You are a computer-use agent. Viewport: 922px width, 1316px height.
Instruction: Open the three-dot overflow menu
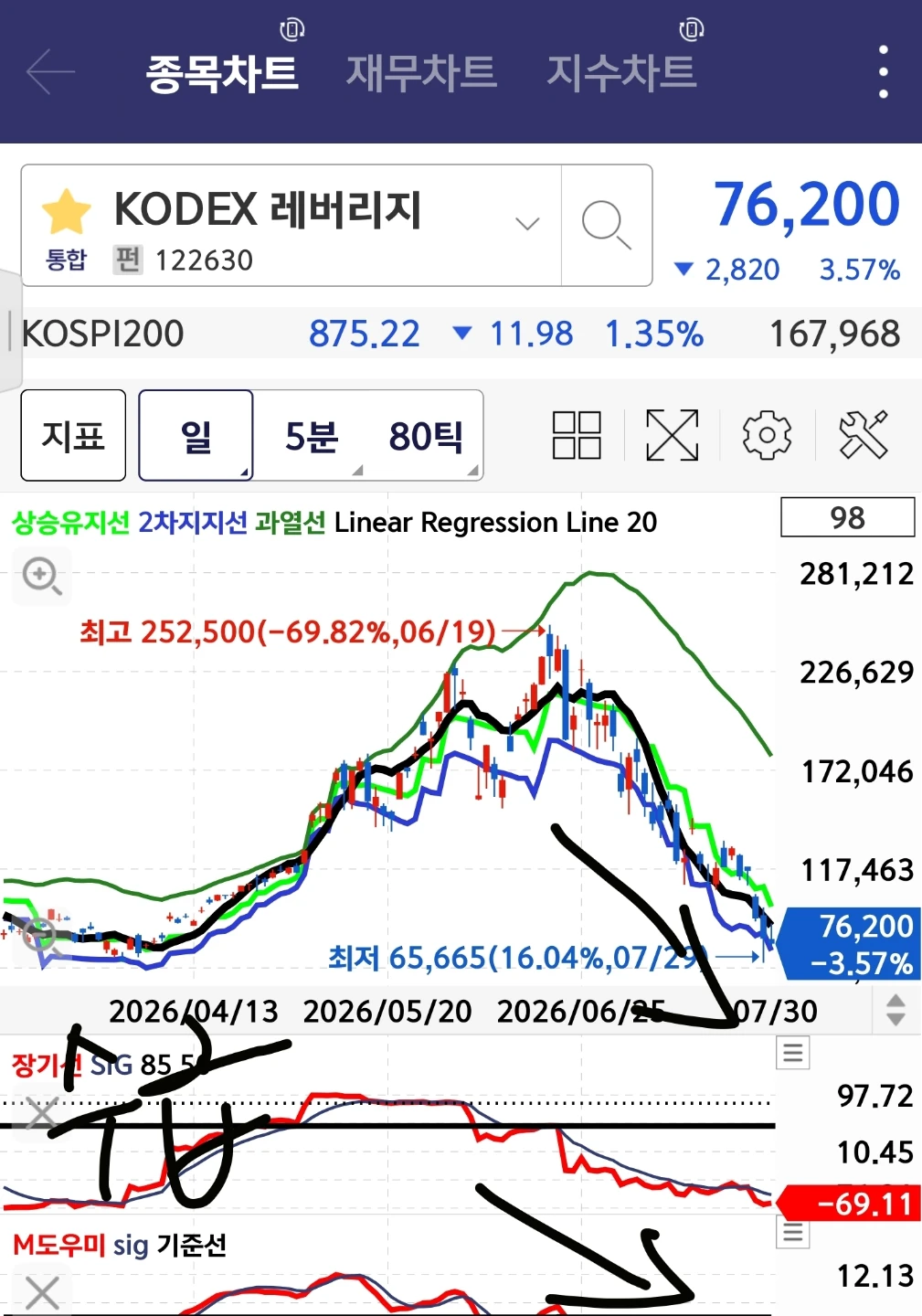883,71
